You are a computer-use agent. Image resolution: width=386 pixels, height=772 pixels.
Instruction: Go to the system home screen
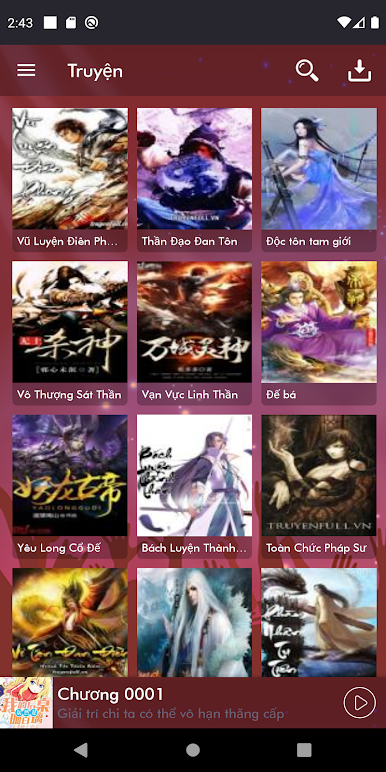click(x=193, y=750)
